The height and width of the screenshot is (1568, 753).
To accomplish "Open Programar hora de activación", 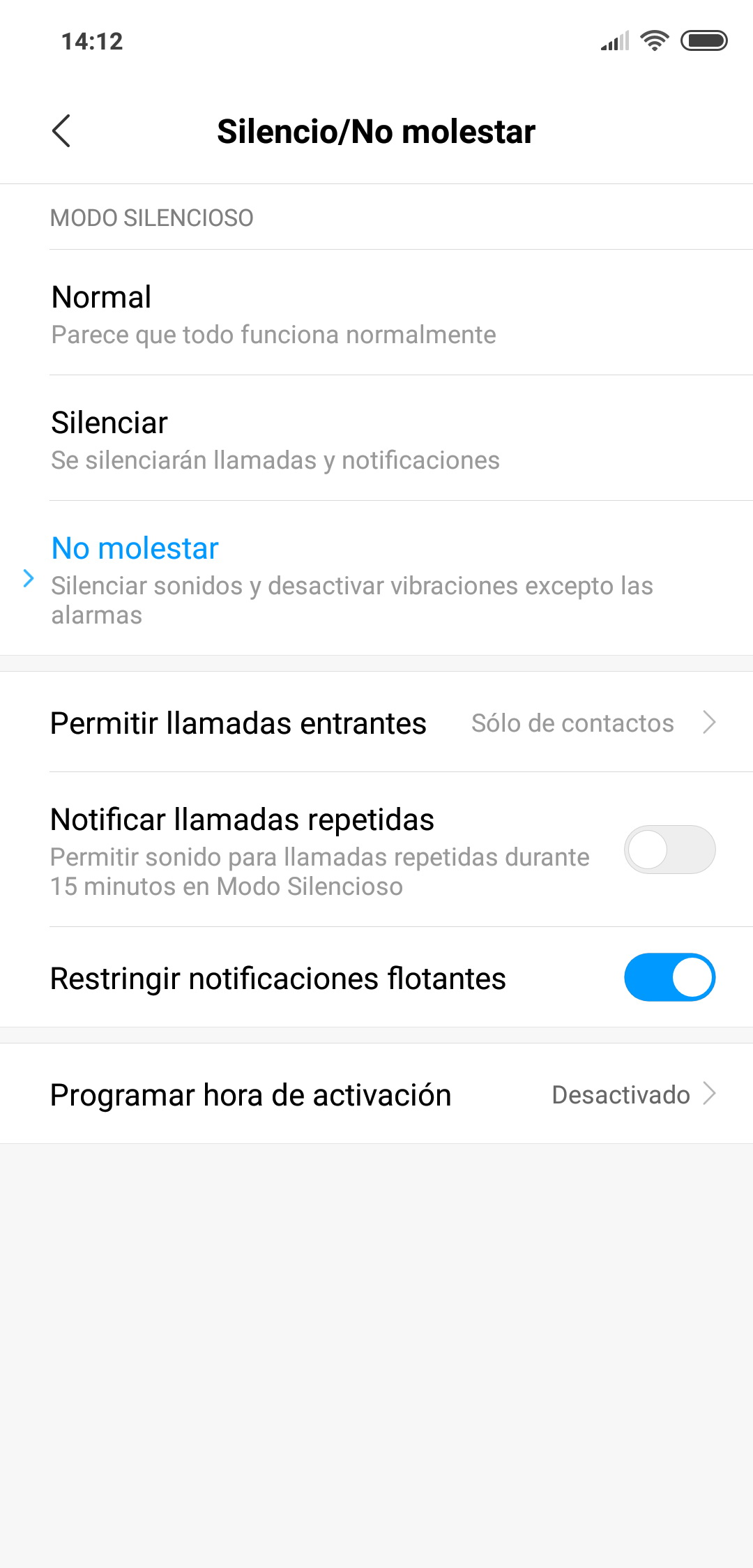I will click(376, 1094).
